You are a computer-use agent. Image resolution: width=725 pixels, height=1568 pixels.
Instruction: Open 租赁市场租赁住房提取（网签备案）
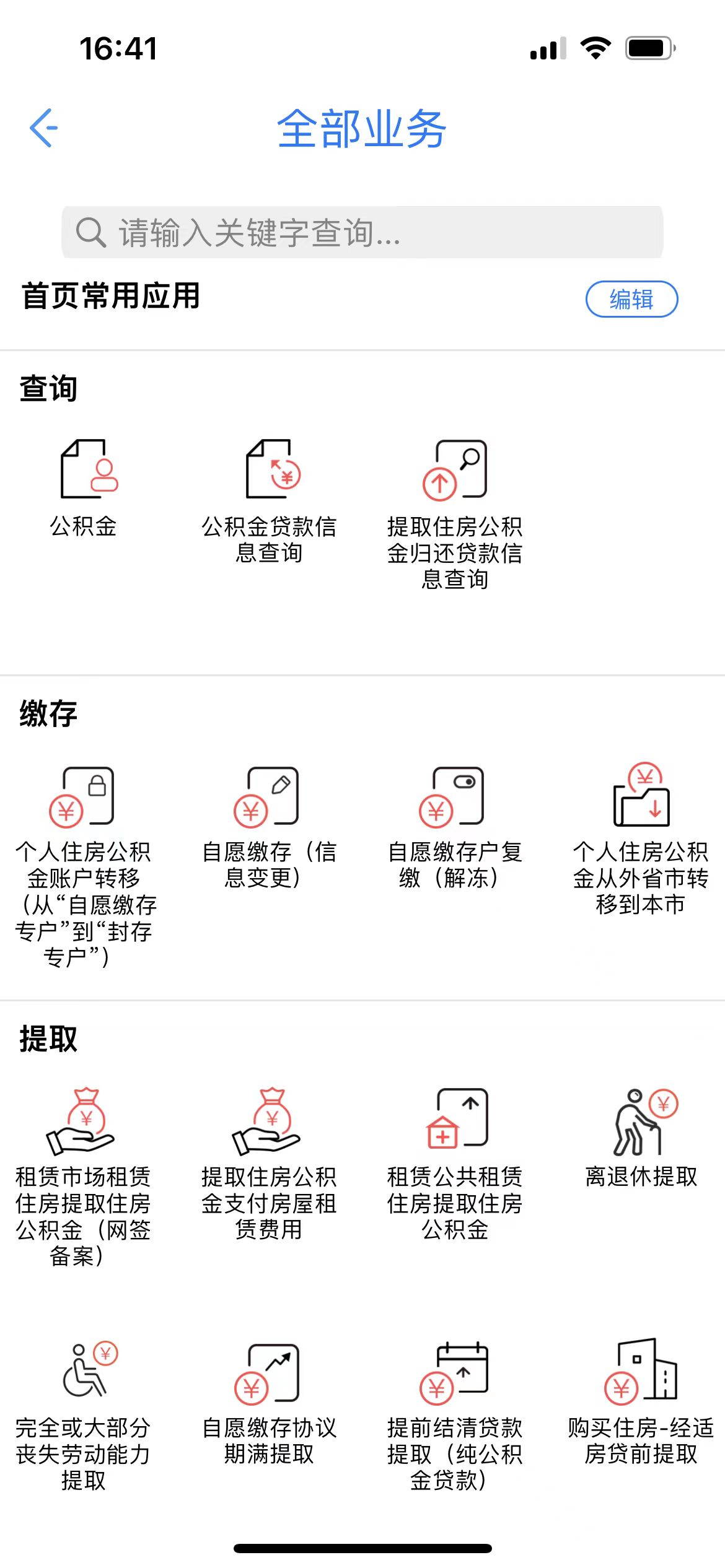coord(82,1122)
